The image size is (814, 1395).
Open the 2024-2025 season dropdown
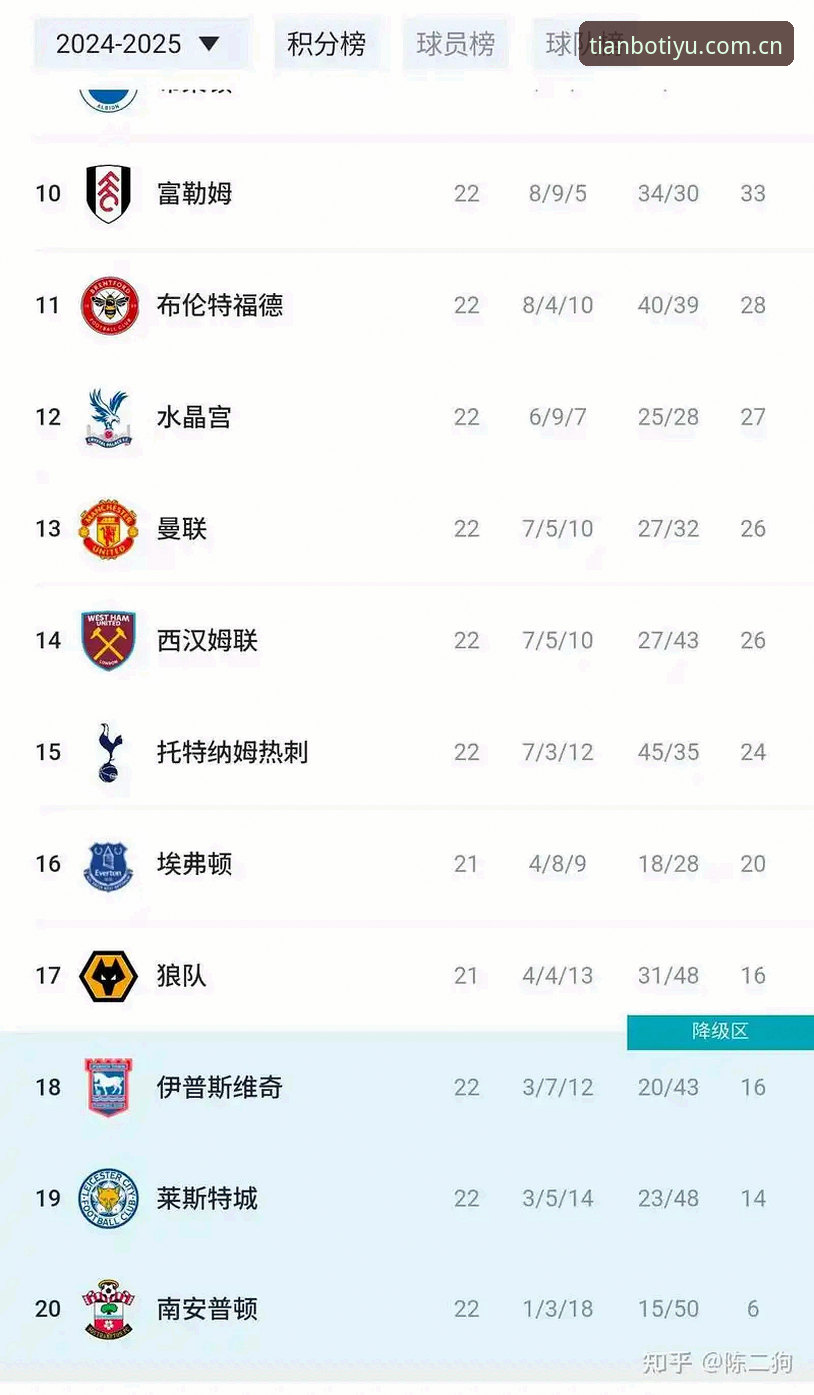139,44
